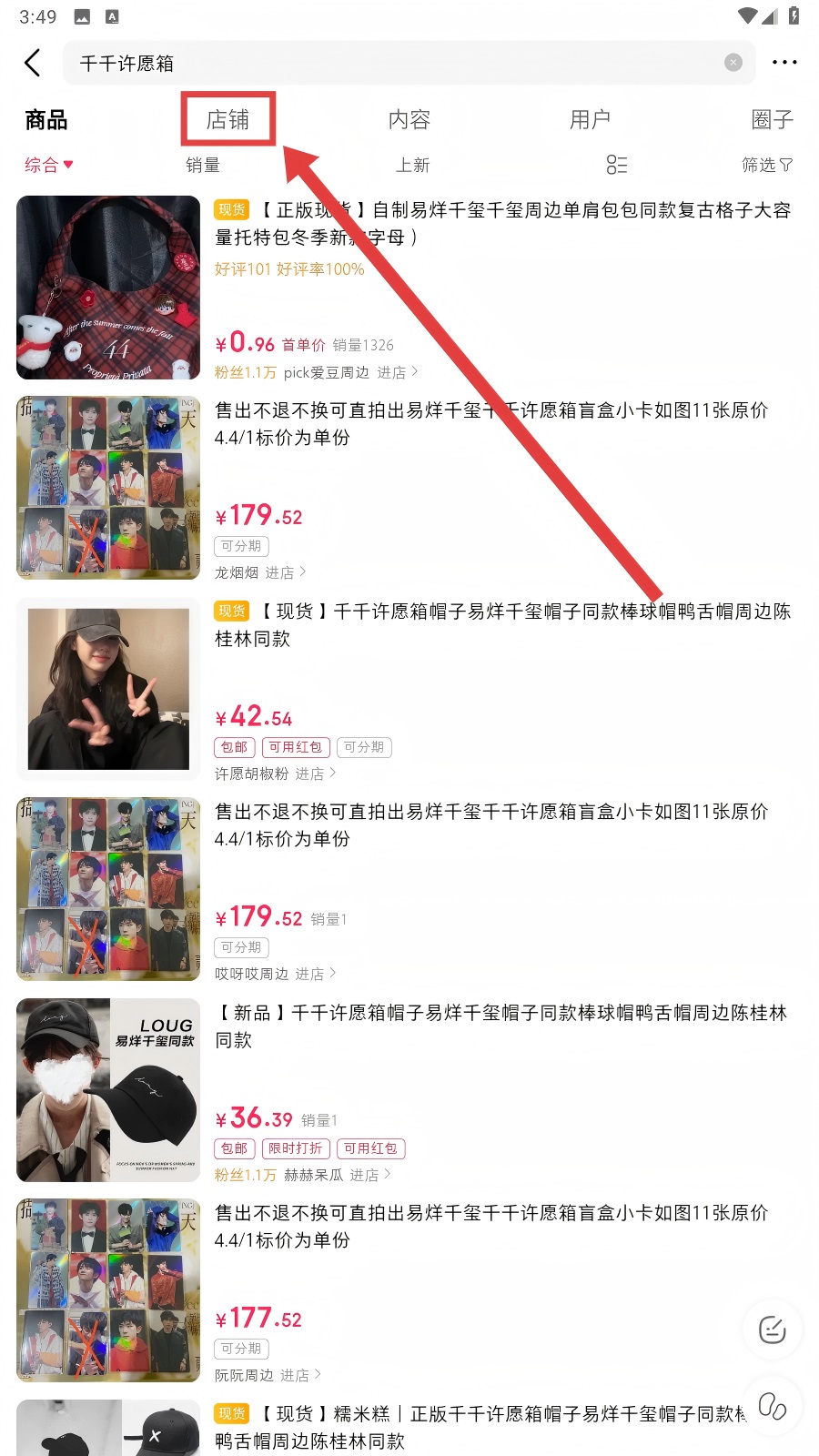Switch to the 圈子 tab

tap(772, 119)
